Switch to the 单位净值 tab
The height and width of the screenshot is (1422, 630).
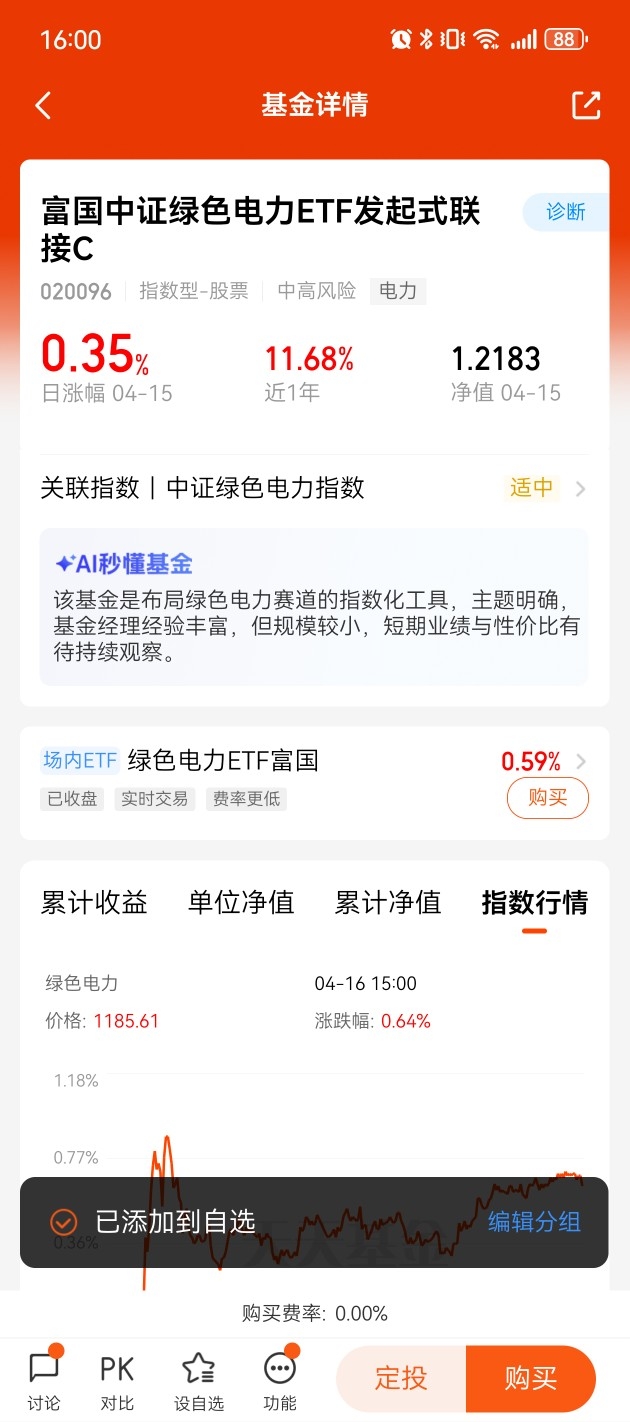pos(241,903)
